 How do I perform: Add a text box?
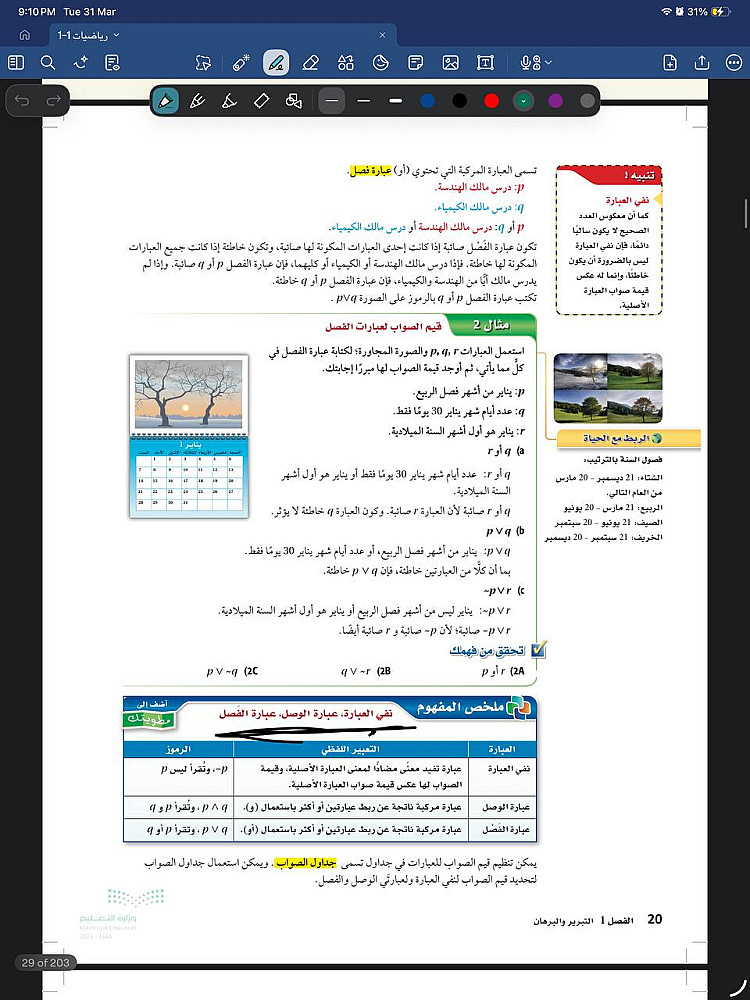pyautogui.click(x=485, y=62)
